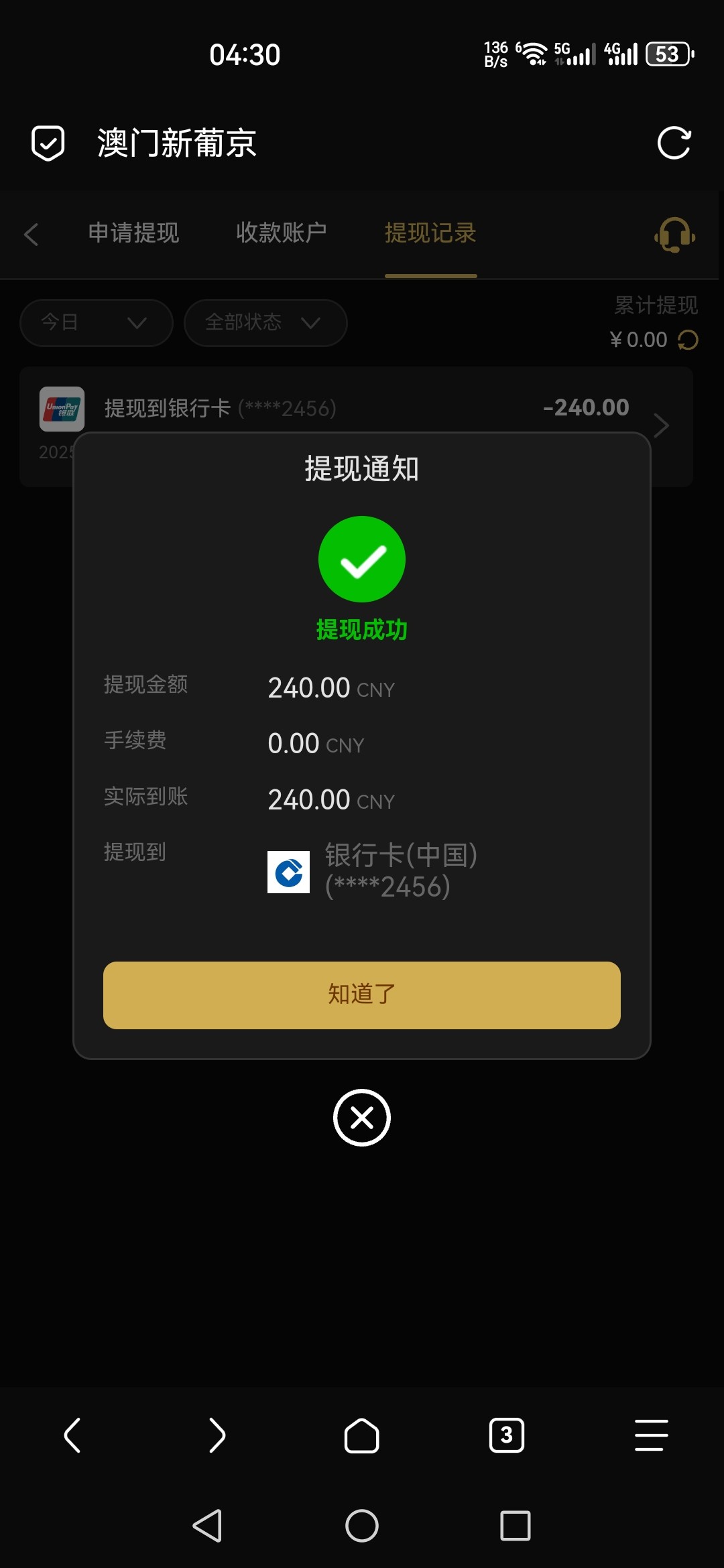Tap the system recent apps square
This screenshot has height=1568, width=724.
coord(515,1526)
